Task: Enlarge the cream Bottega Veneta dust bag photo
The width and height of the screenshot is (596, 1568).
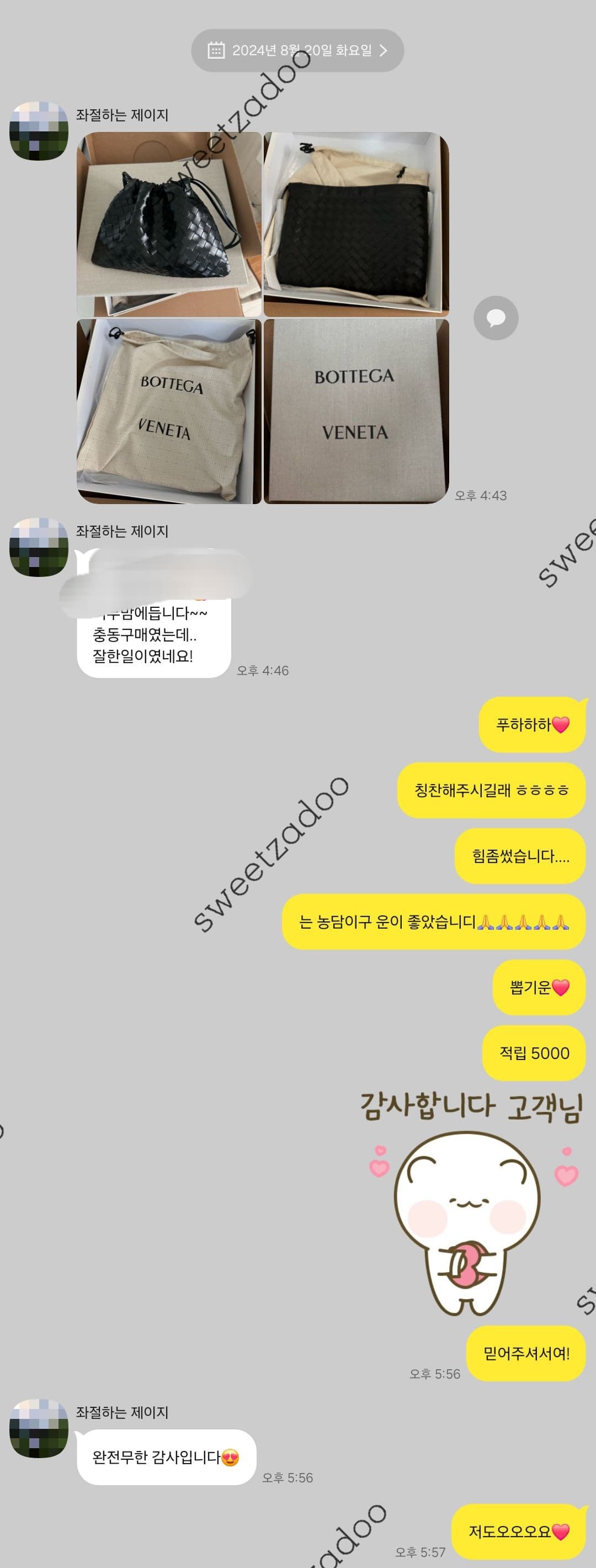Action: (x=168, y=411)
